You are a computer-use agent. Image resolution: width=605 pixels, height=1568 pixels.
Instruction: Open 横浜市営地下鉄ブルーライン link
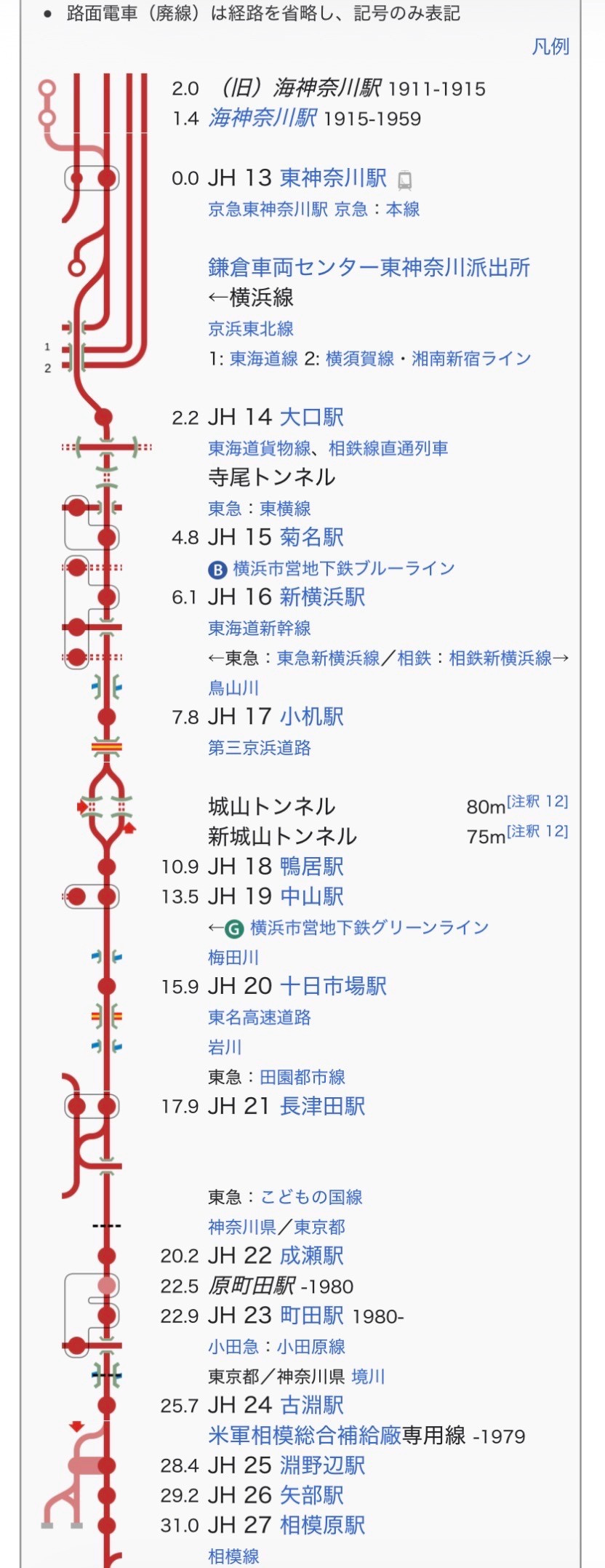tap(344, 568)
